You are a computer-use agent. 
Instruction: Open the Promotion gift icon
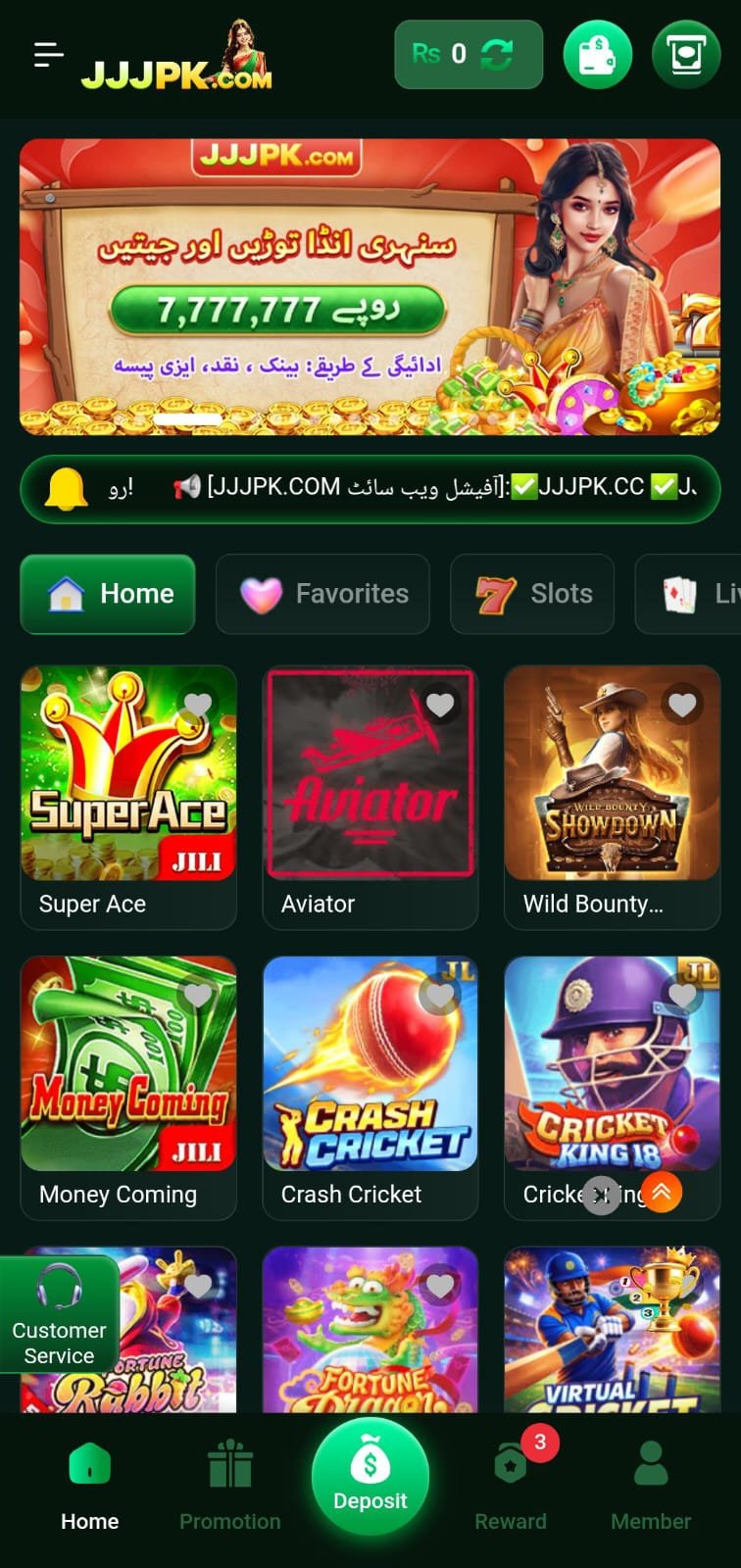point(229,1463)
